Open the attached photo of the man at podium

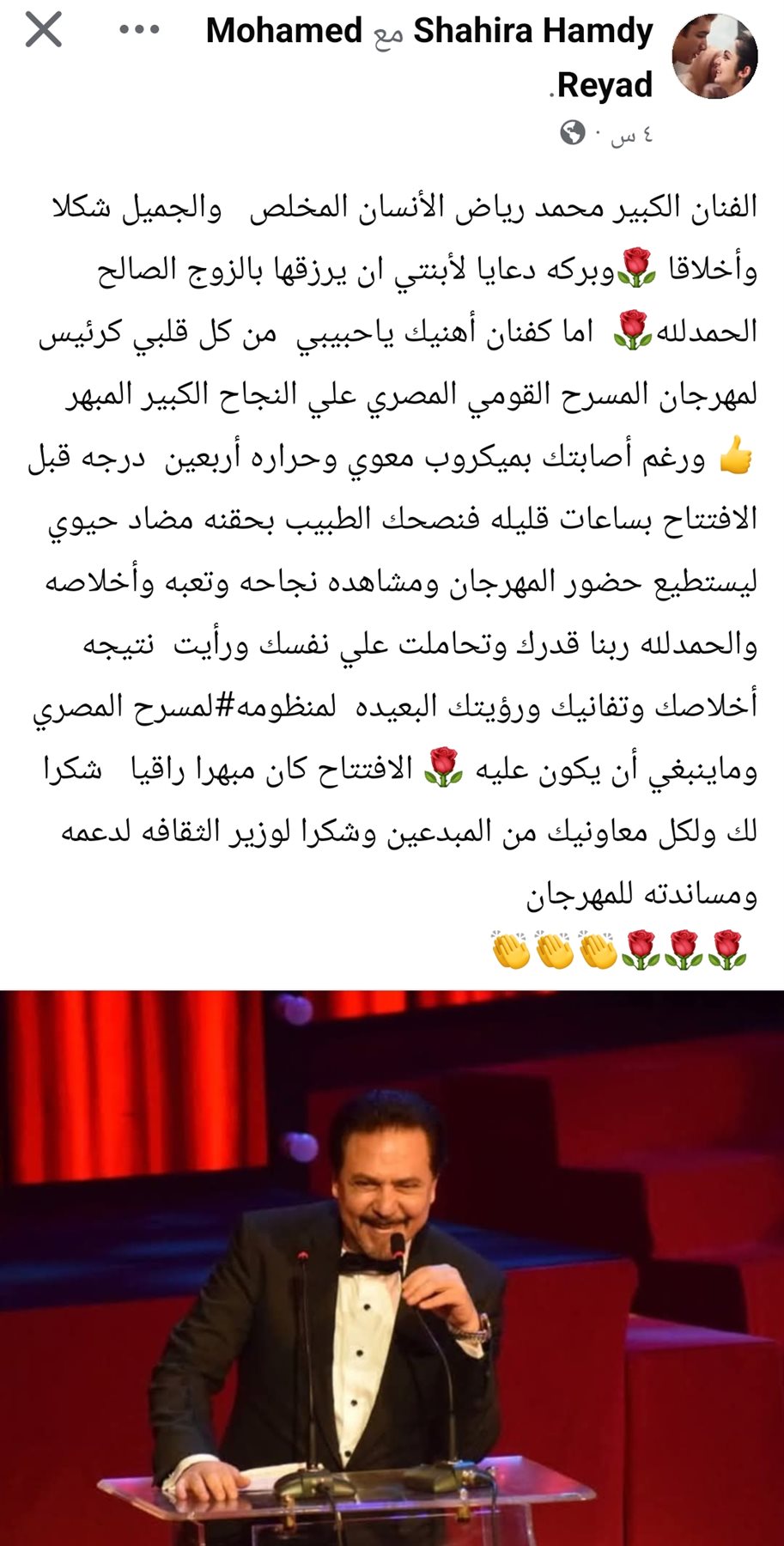(392, 1268)
